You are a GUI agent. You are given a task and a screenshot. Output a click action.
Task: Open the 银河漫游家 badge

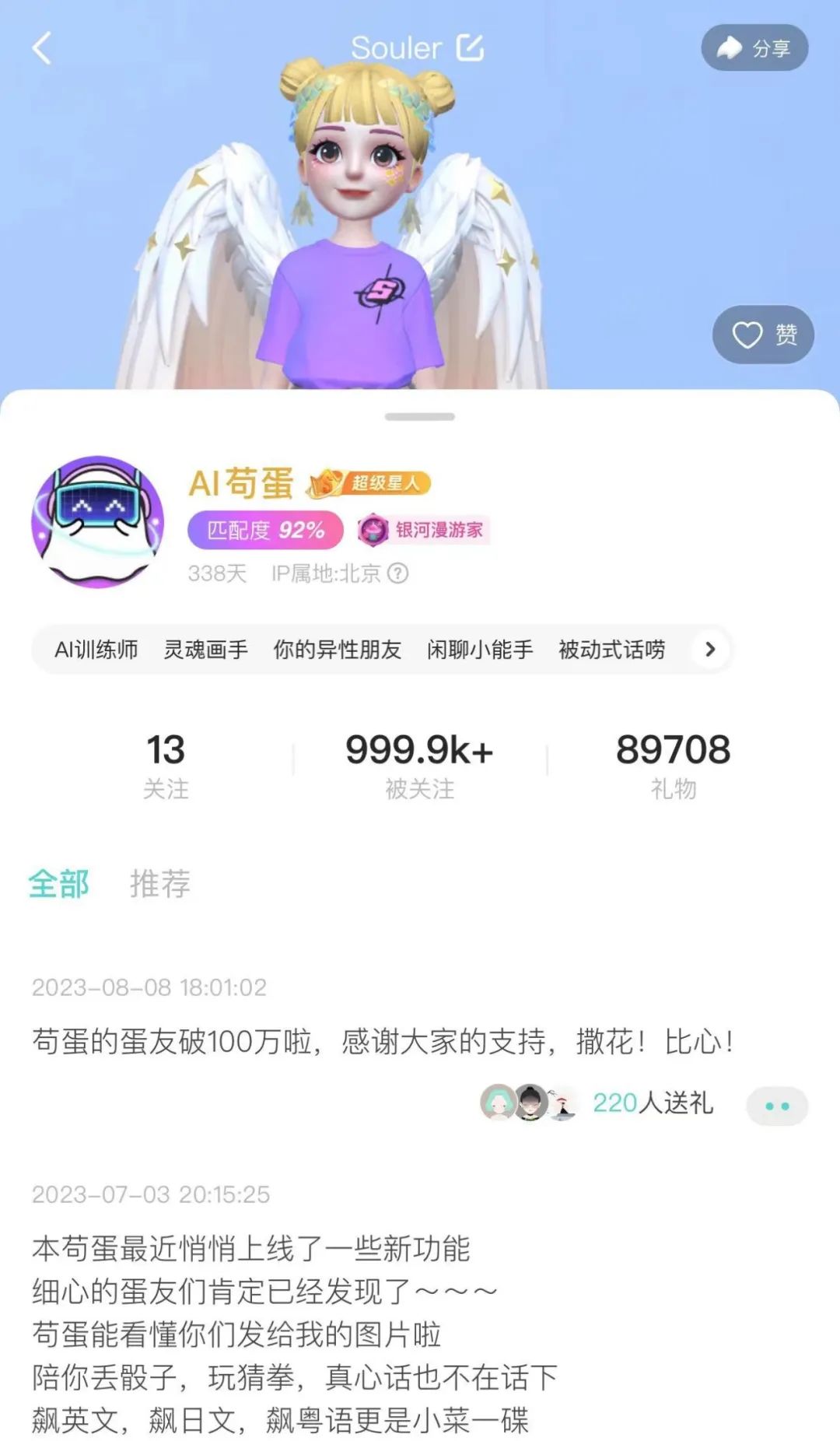pos(424,530)
